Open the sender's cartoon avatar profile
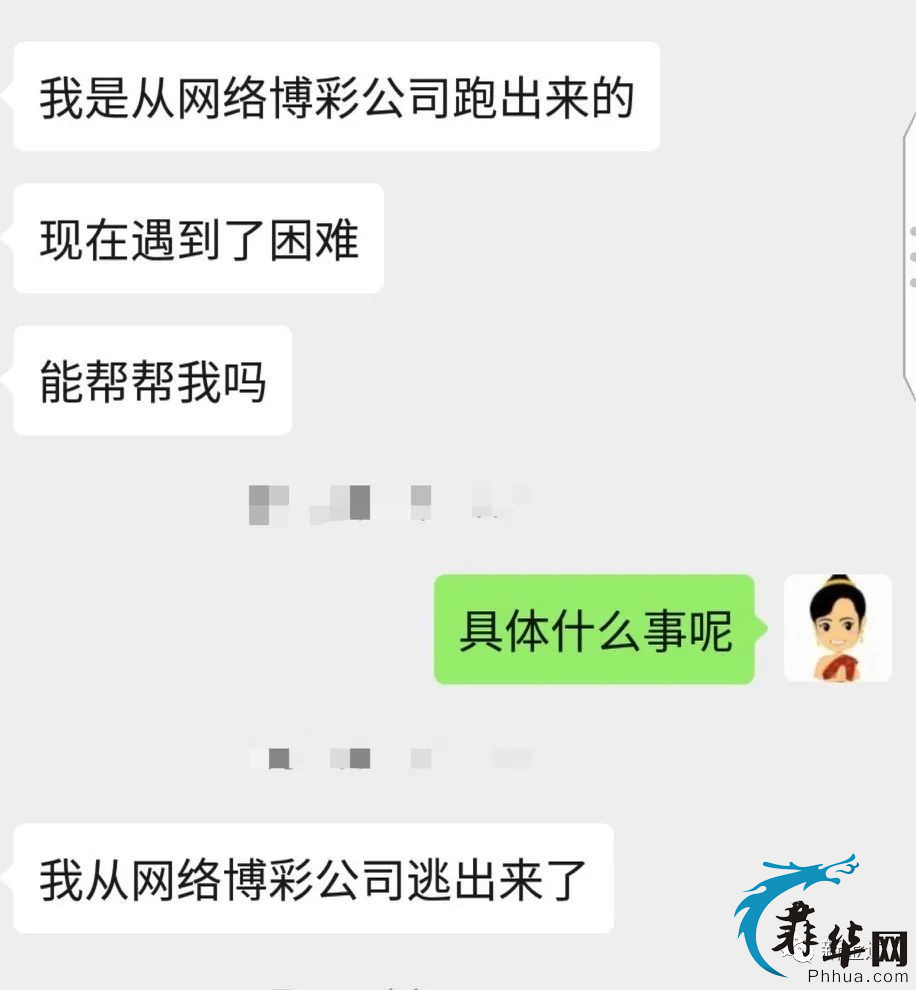 click(837, 628)
